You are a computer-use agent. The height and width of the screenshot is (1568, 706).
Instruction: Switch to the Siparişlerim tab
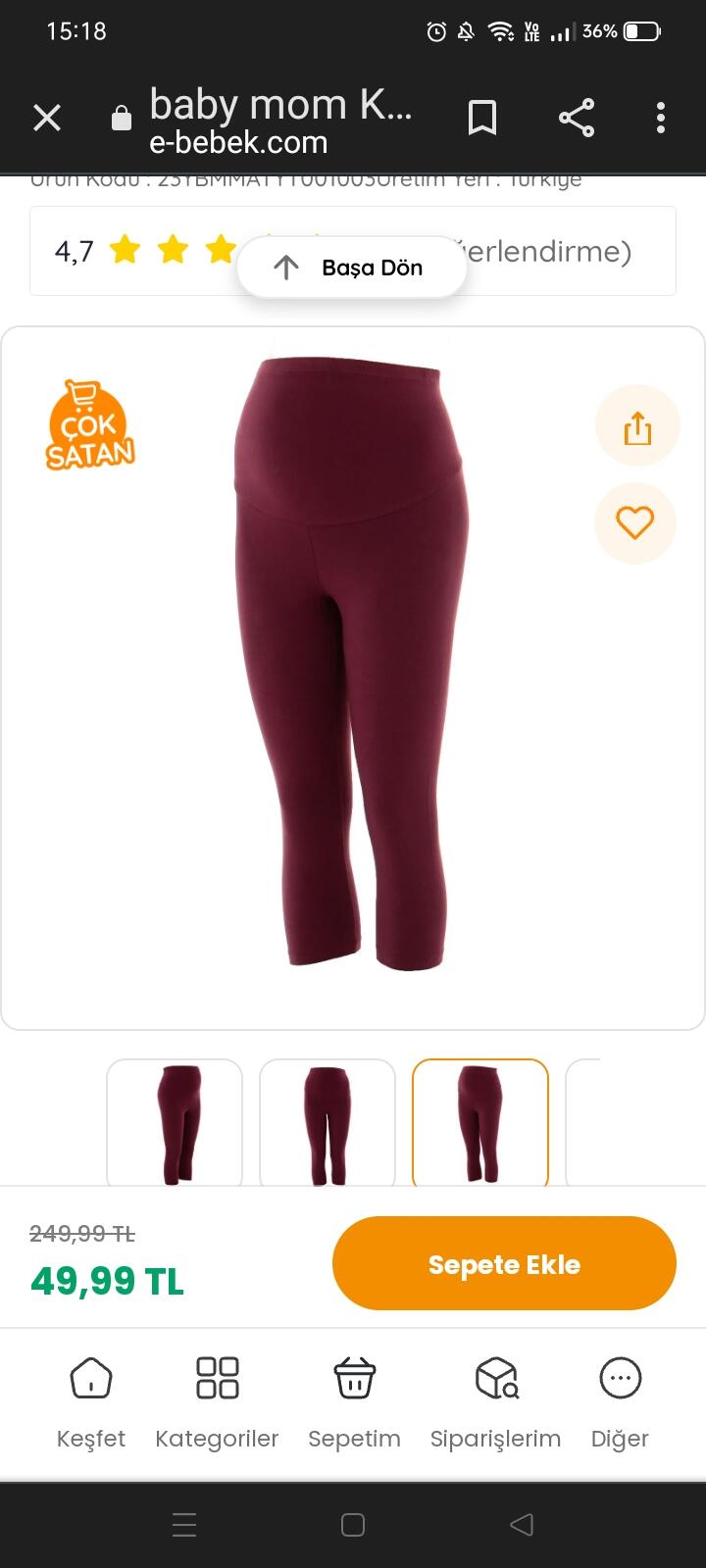click(x=495, y=1403)
